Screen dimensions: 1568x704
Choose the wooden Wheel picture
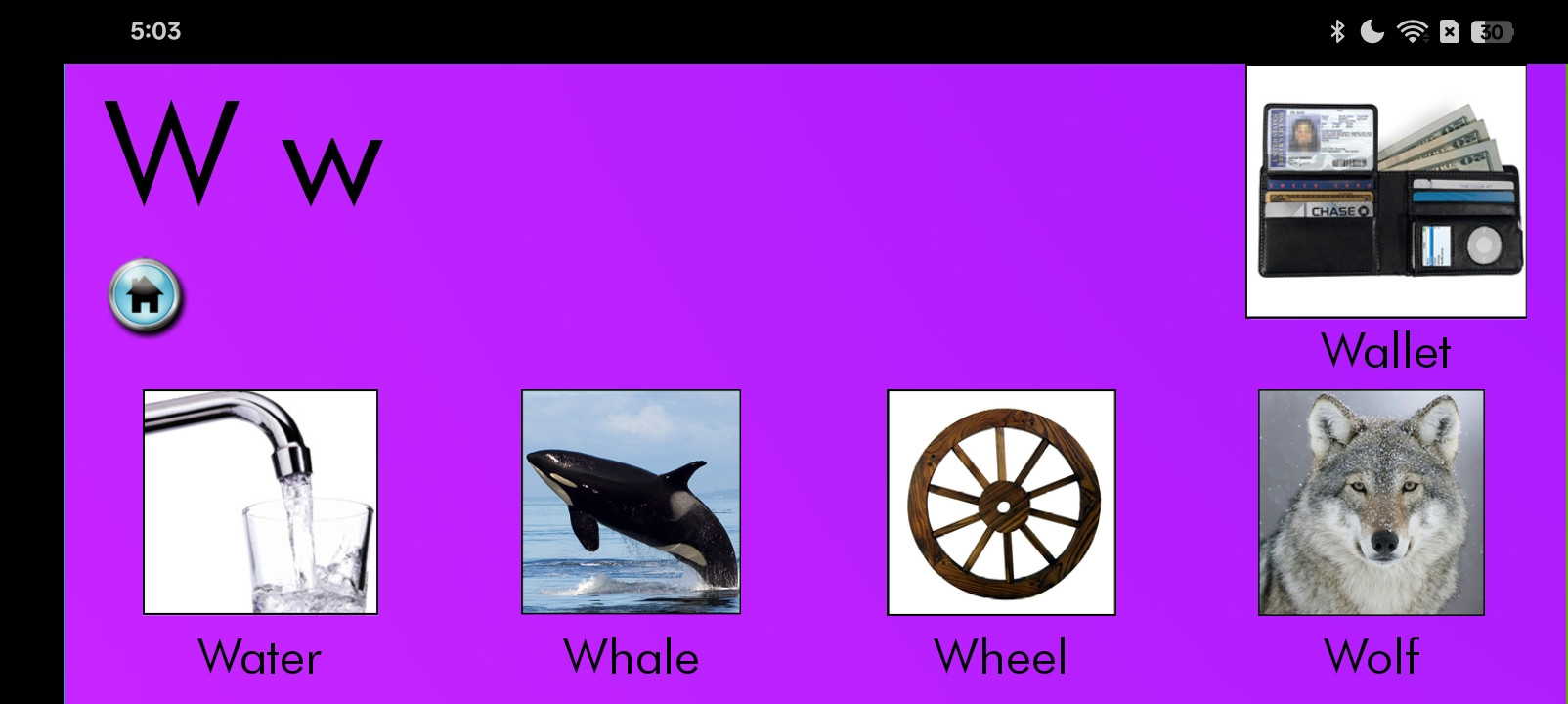point(1001,503)
